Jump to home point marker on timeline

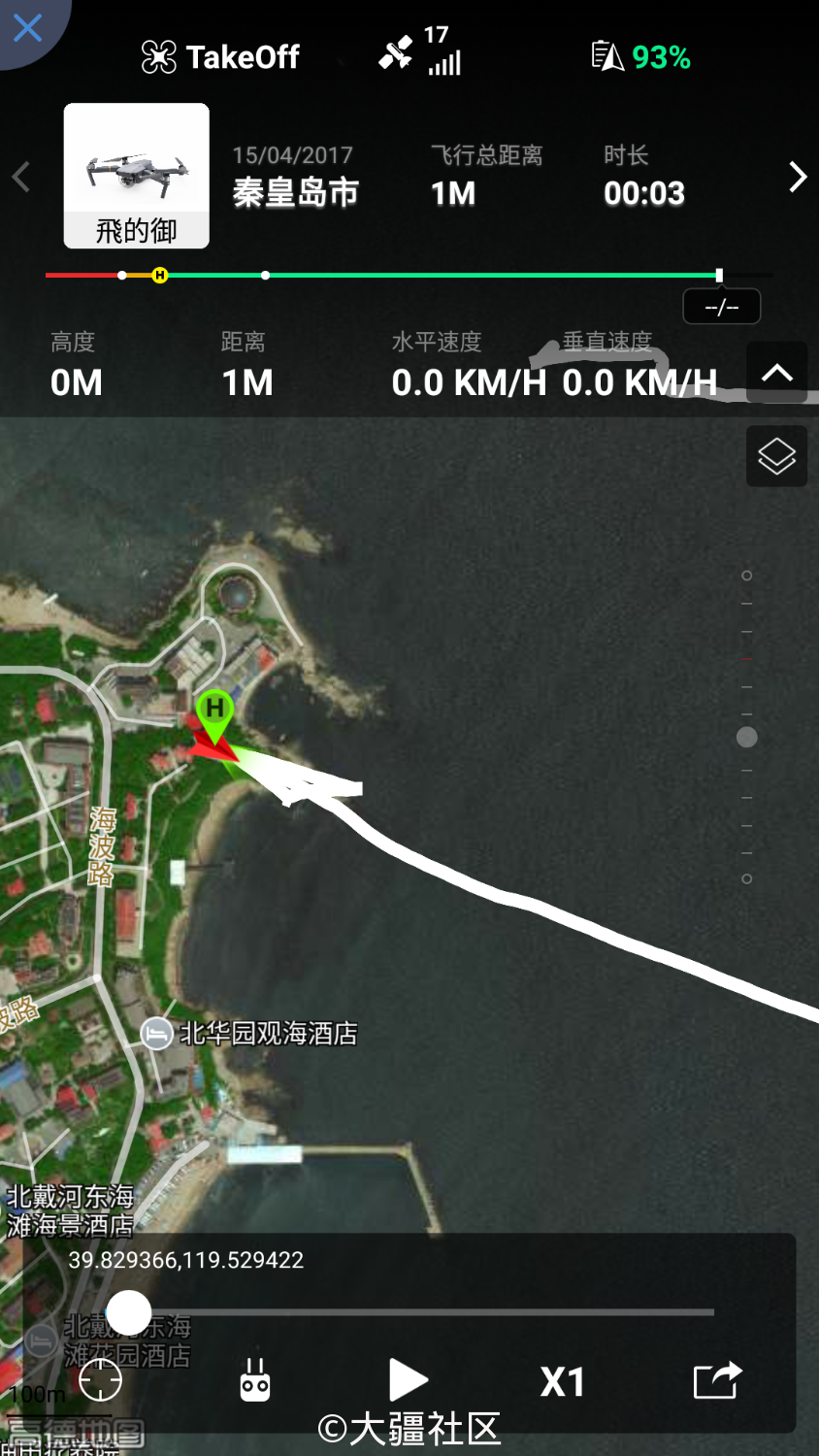[160, 276]
